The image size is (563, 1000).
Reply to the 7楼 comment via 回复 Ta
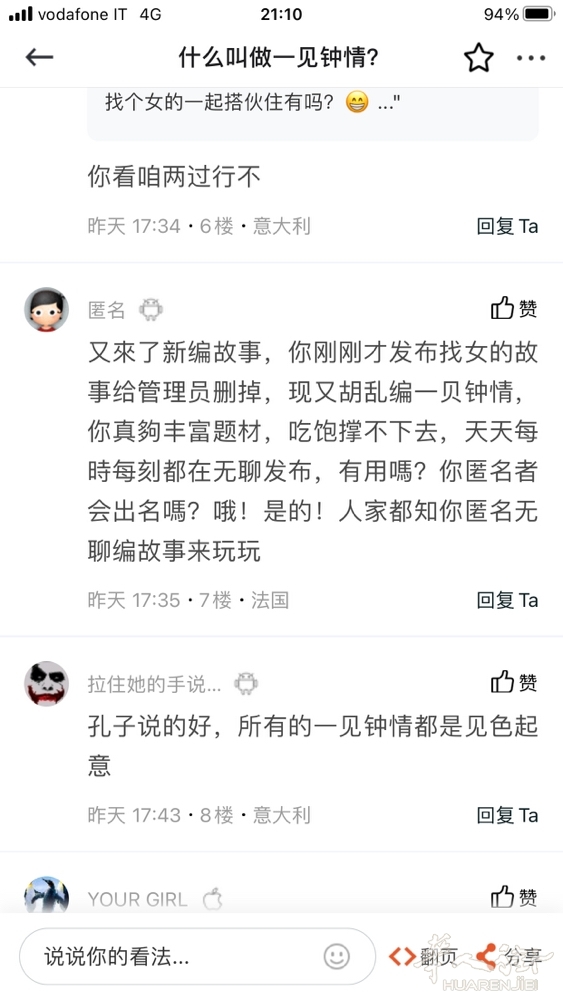(x=507, y=600)
